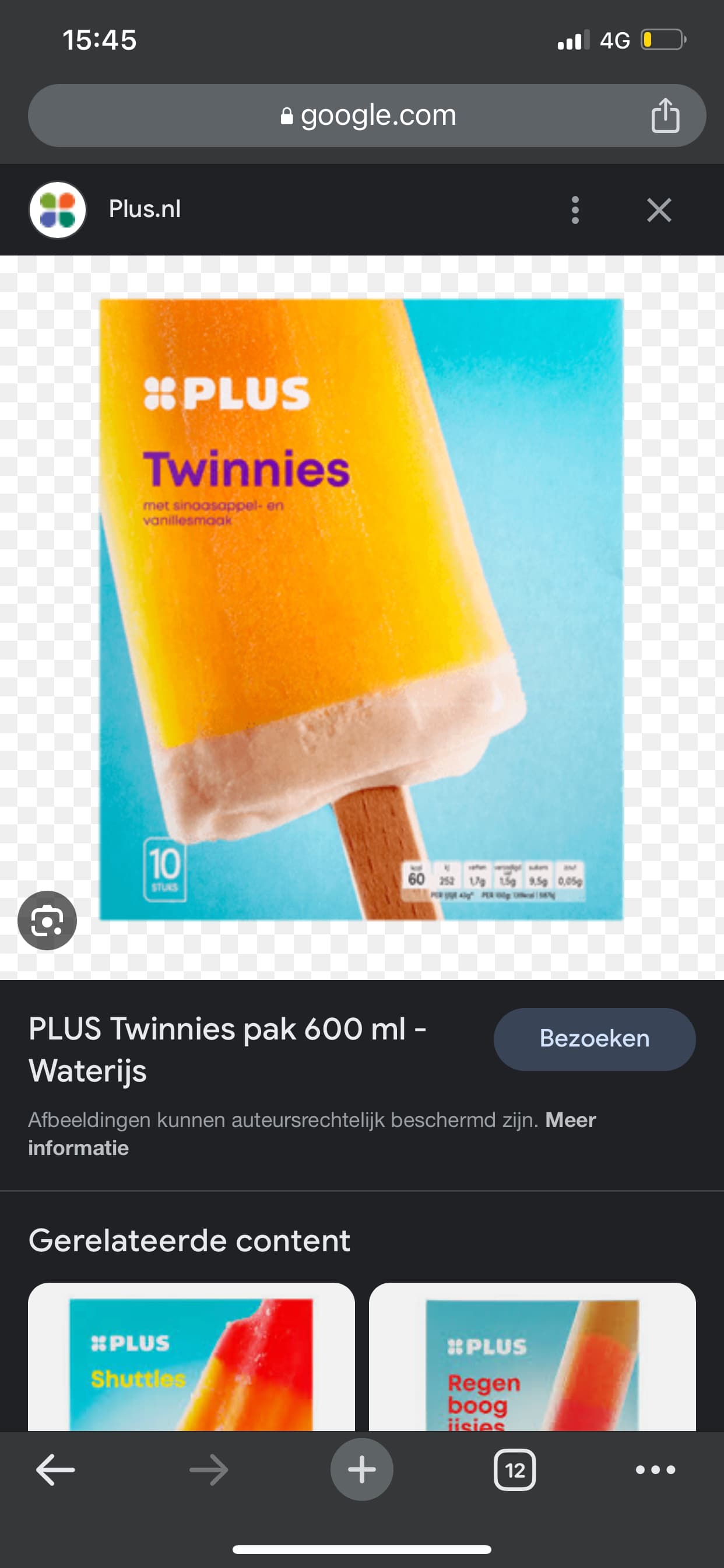Go back using the browser back arrow

pos(55,1470)
